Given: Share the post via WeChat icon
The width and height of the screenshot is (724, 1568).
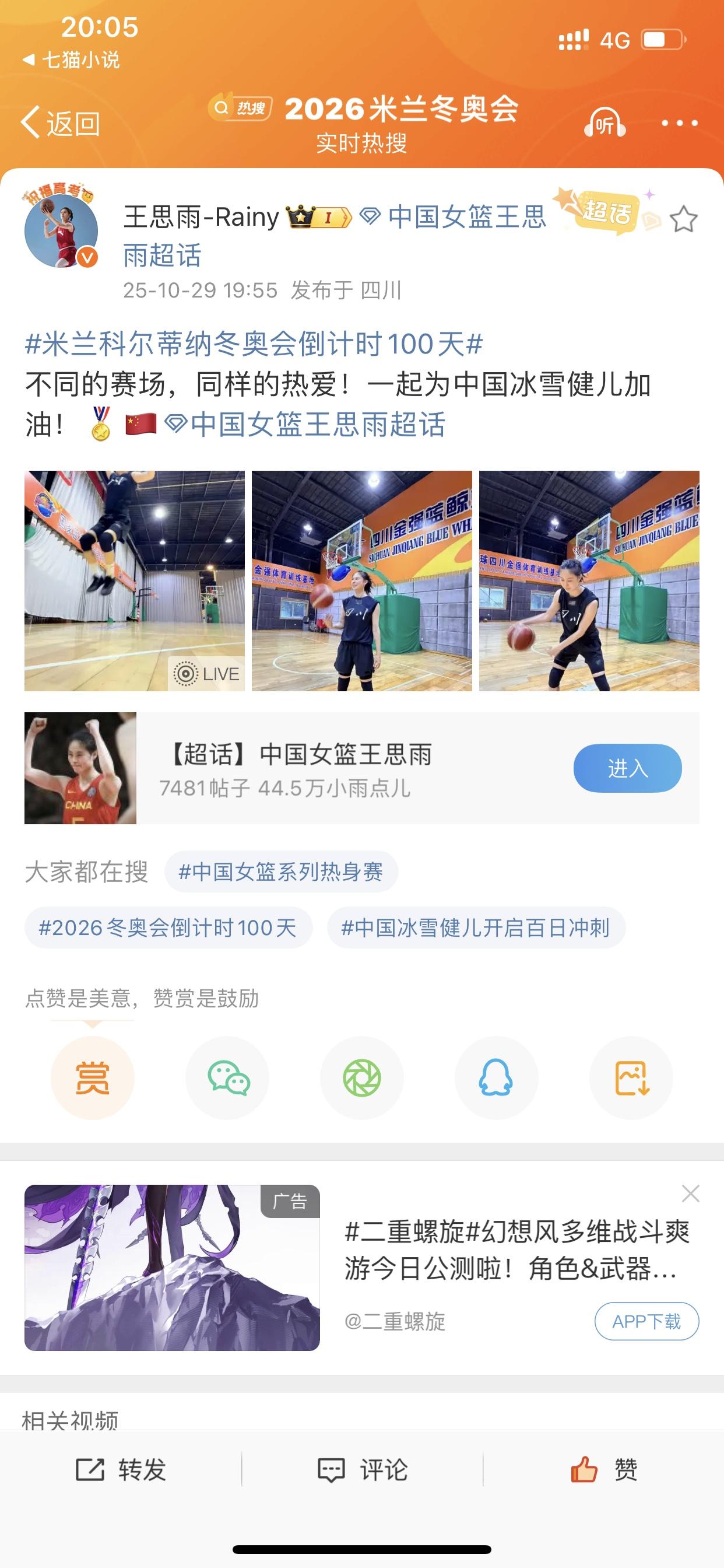Looking at the screenshot, I should [227, 1077].
